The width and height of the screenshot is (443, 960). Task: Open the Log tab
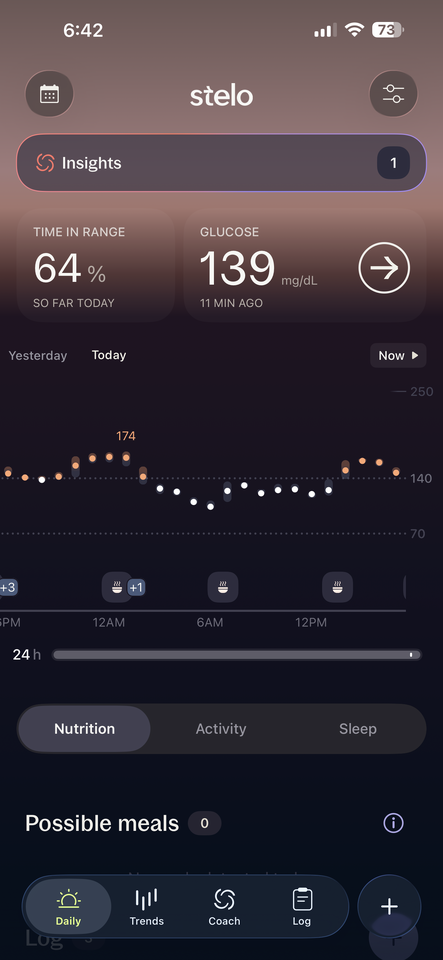(302, 907)
